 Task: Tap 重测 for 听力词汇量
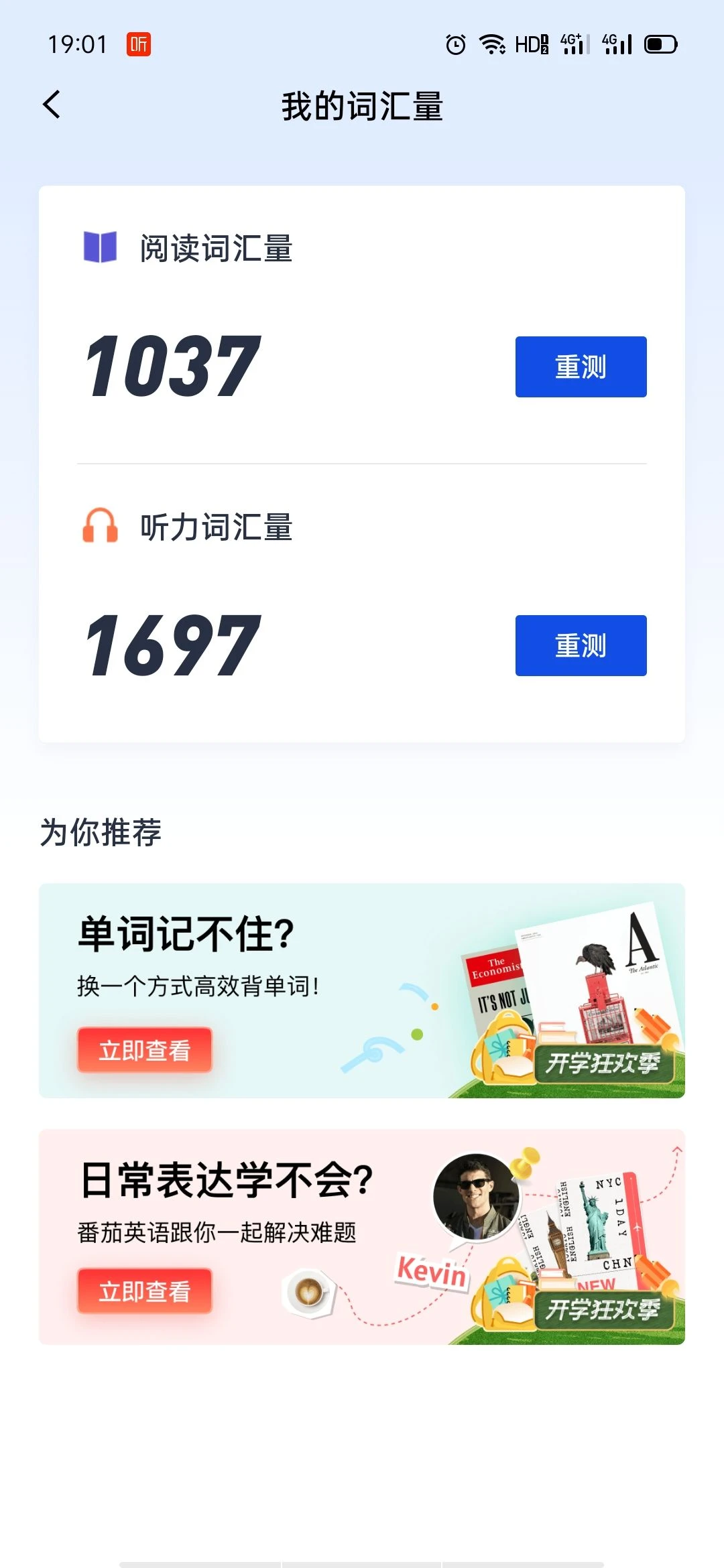(581, 645)
